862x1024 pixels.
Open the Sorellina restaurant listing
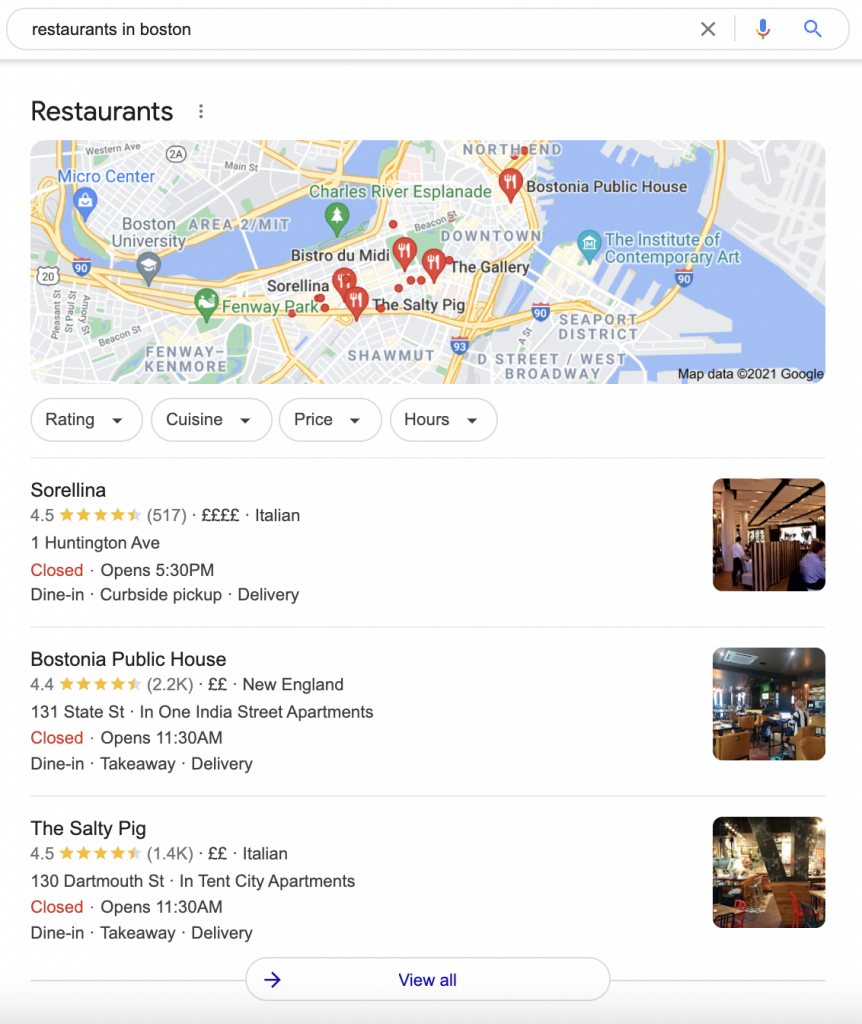tap(68, 490)
